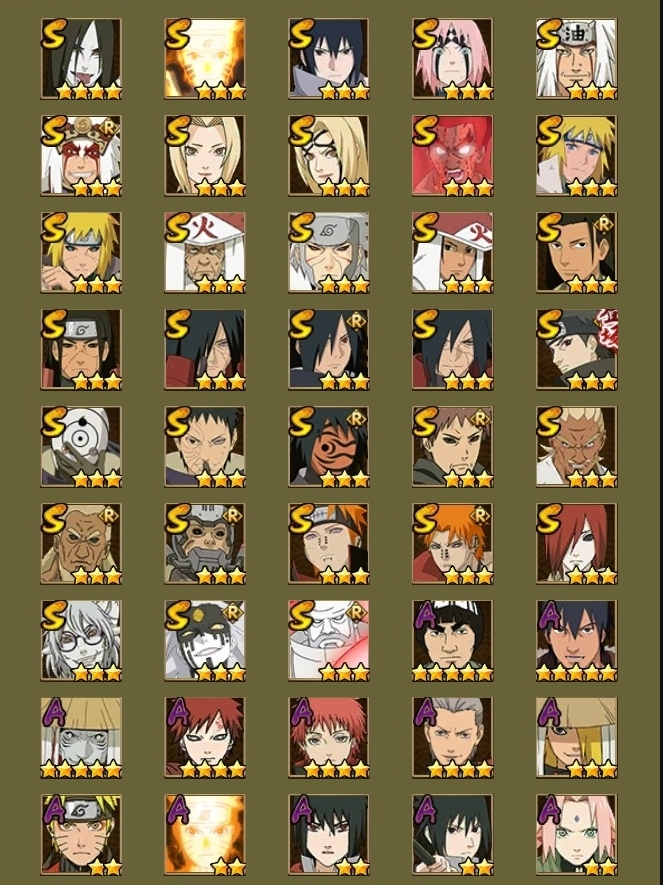
Task: Tap A-rank Naruto wearing the leaf headband
Action: (81, 834)
